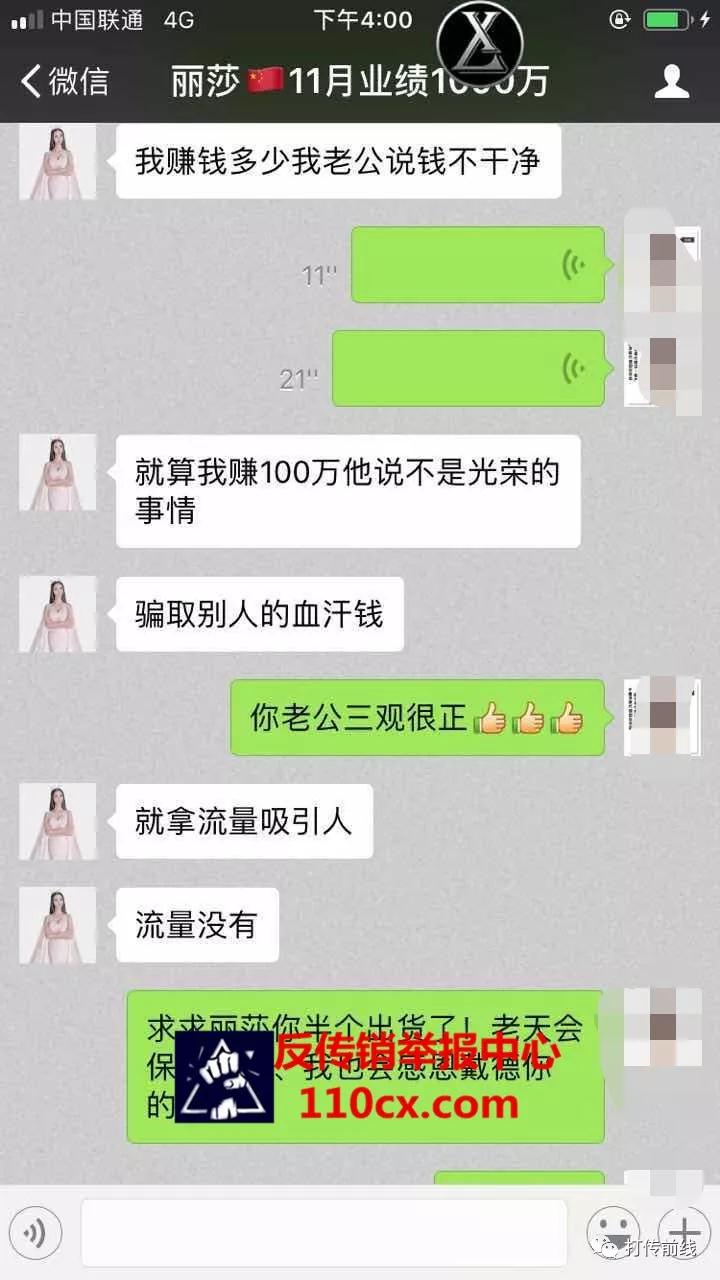Open 丽莎's avatar beside 骗取别人的血汗钱
Screen dimensions: 720x1280
(x=58, y=614)
